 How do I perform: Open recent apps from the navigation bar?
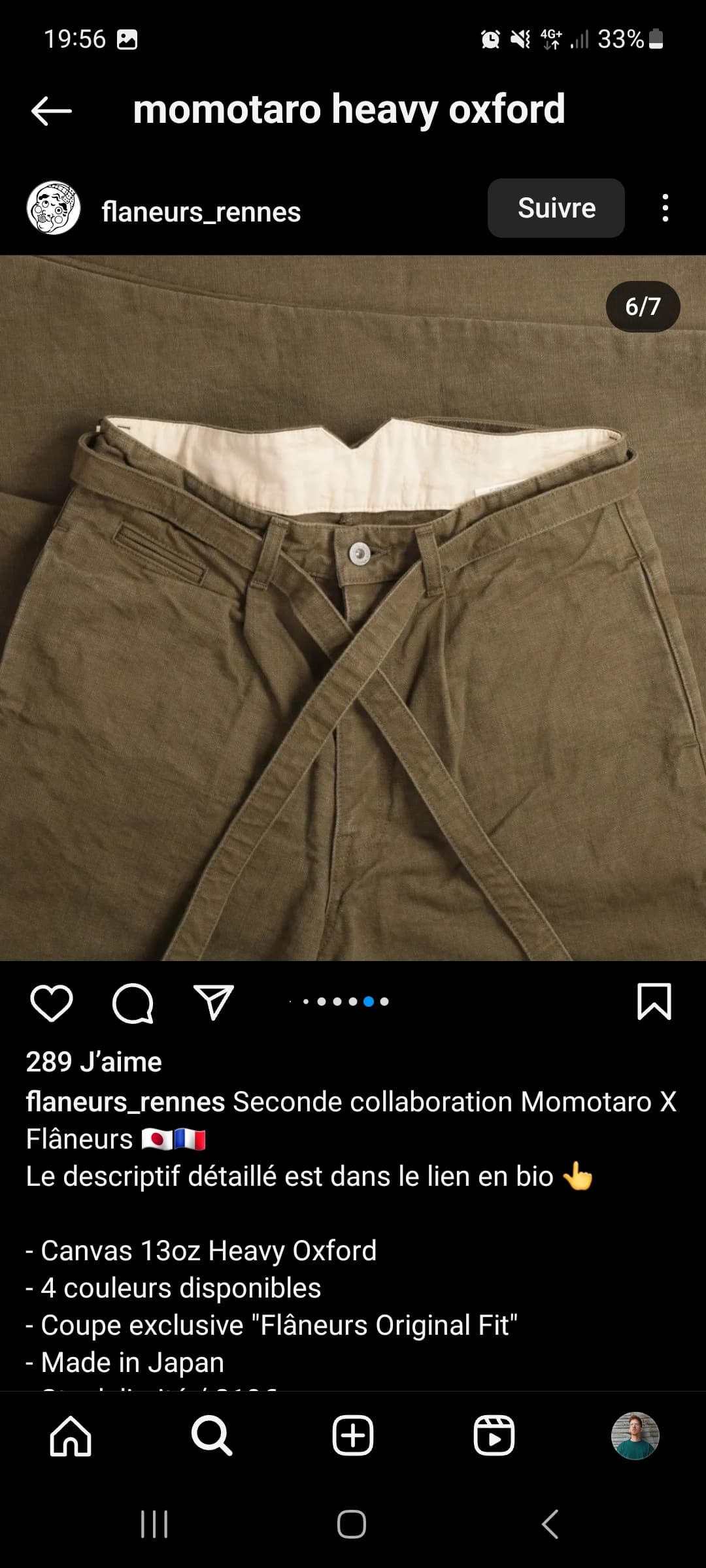(155, 1524)
